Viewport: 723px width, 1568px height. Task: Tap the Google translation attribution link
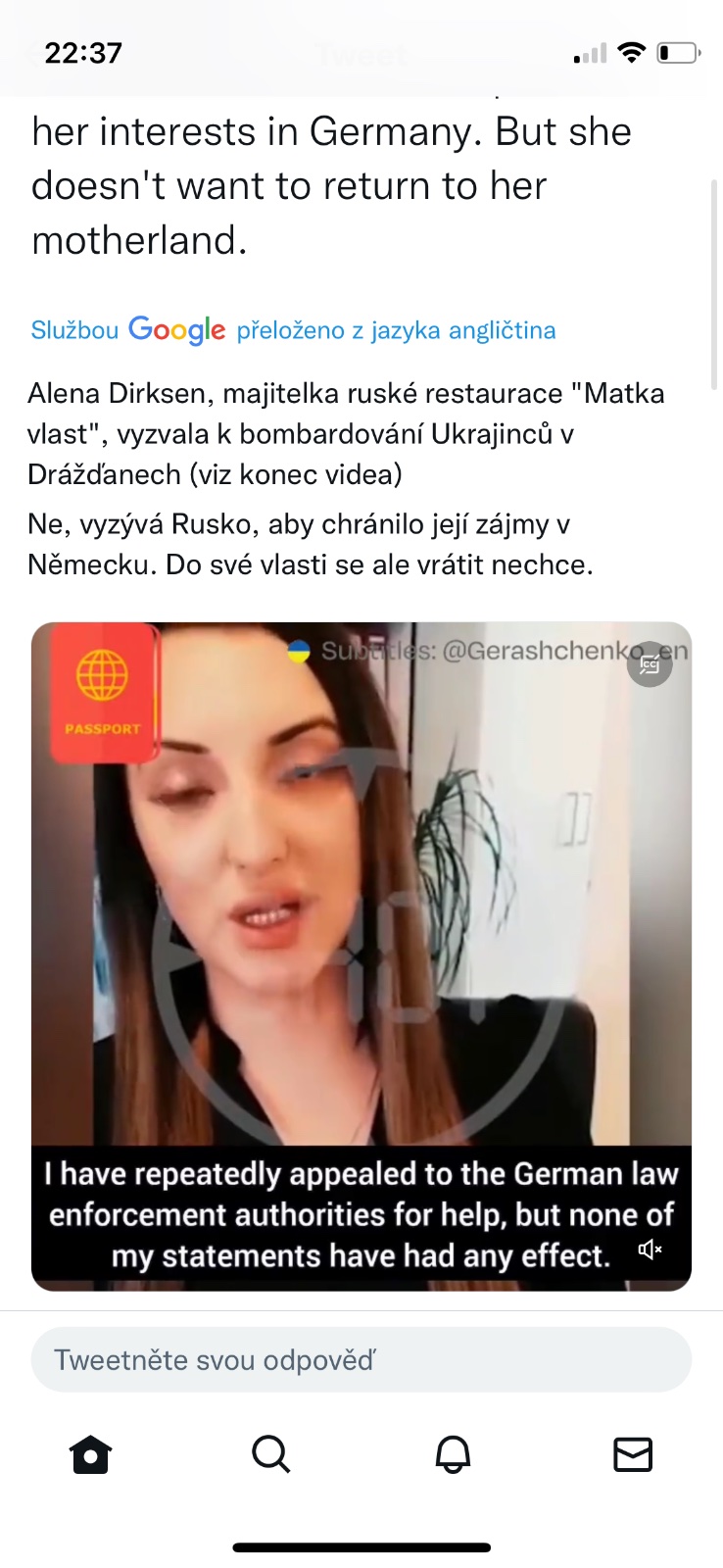tap(293, 330)
